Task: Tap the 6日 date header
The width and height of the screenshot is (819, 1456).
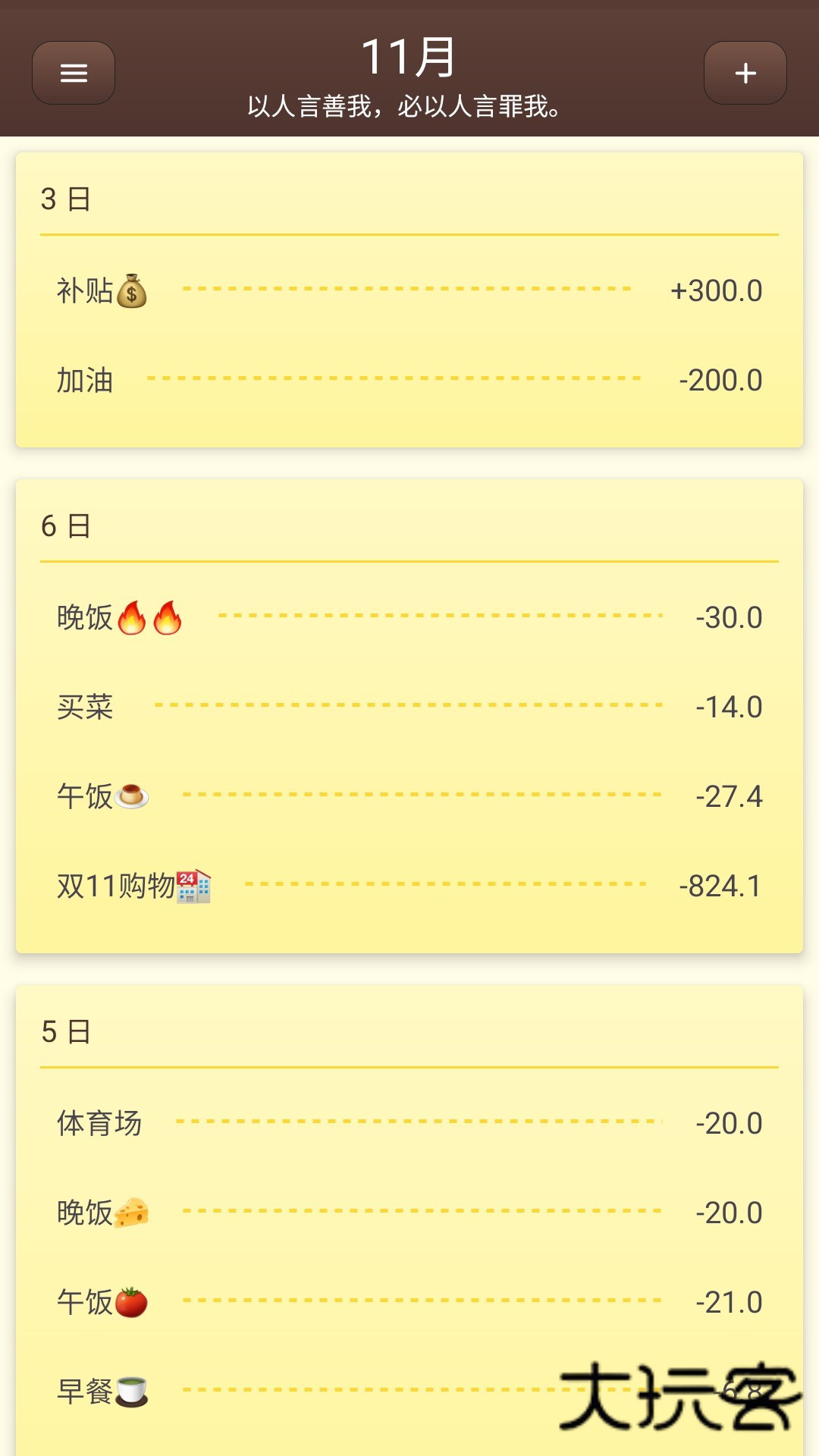Action: coord(64,526)
